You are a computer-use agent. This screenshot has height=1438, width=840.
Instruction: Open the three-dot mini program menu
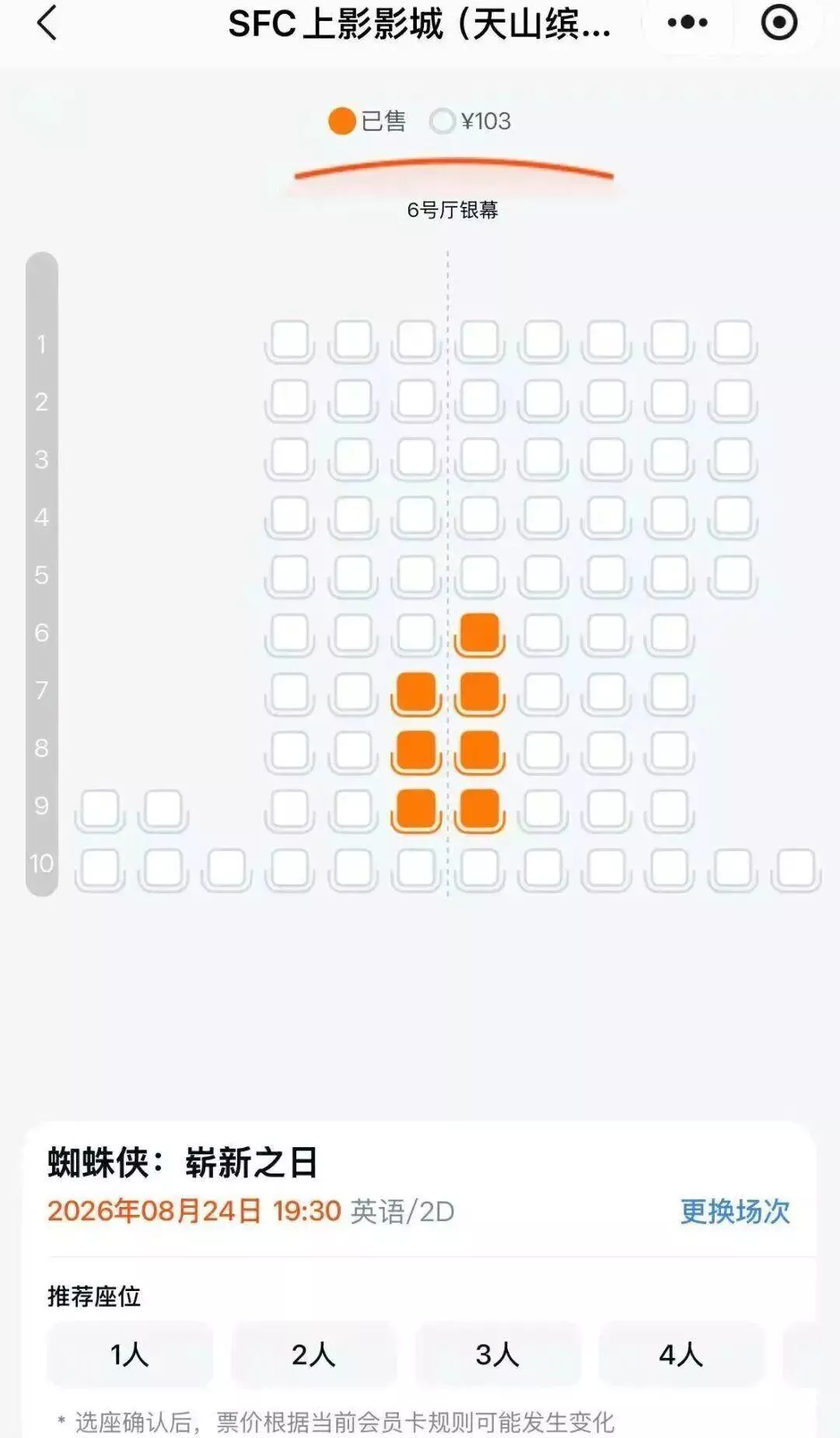point(688,23)
